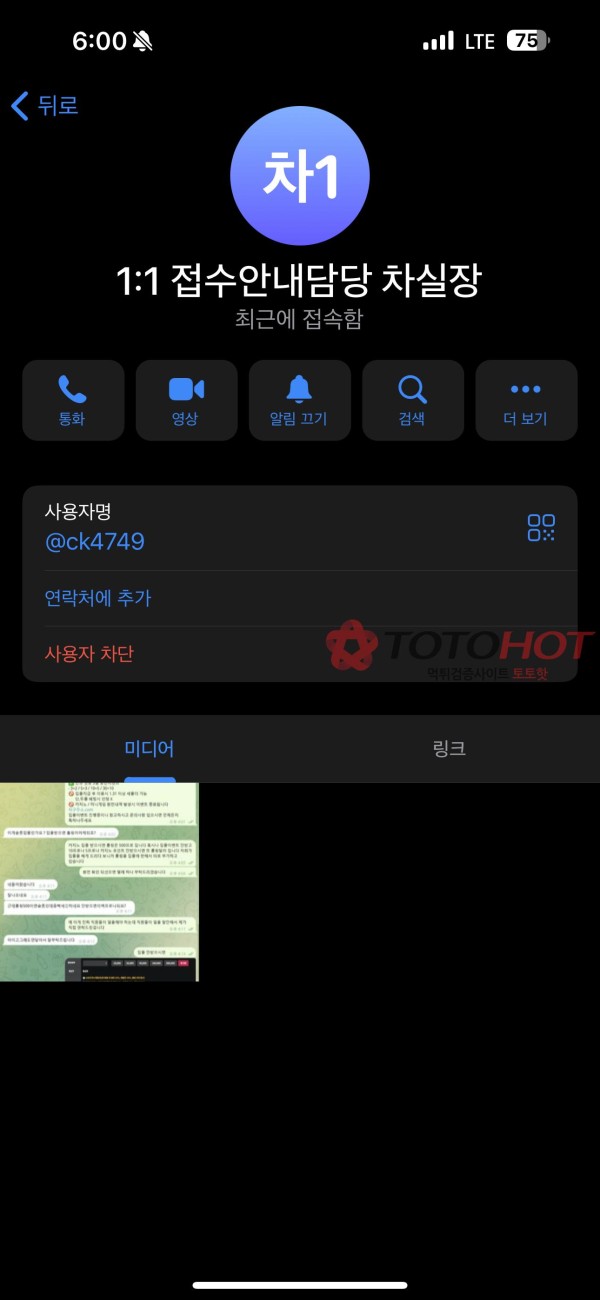Go back using the 뒤로 button
This screenshot has height=1300, width=600.
click(45, 105)
